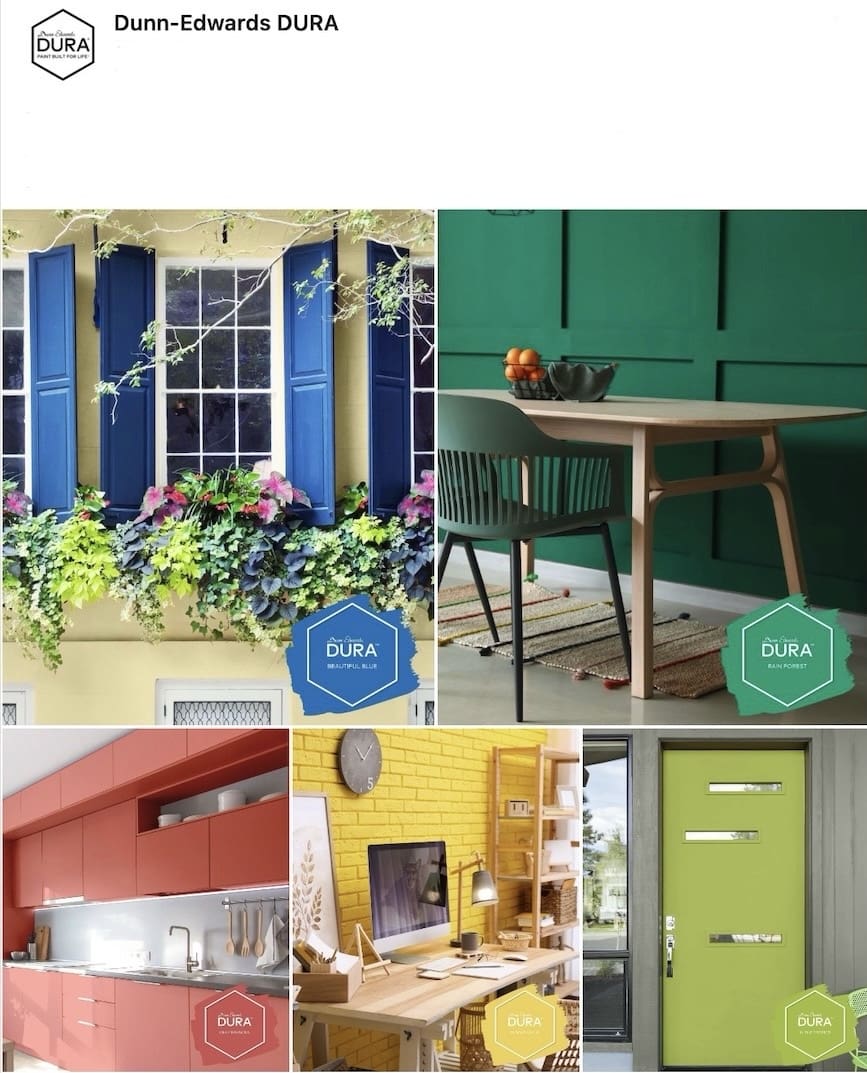Open the yellow brick home office photo

436,900
